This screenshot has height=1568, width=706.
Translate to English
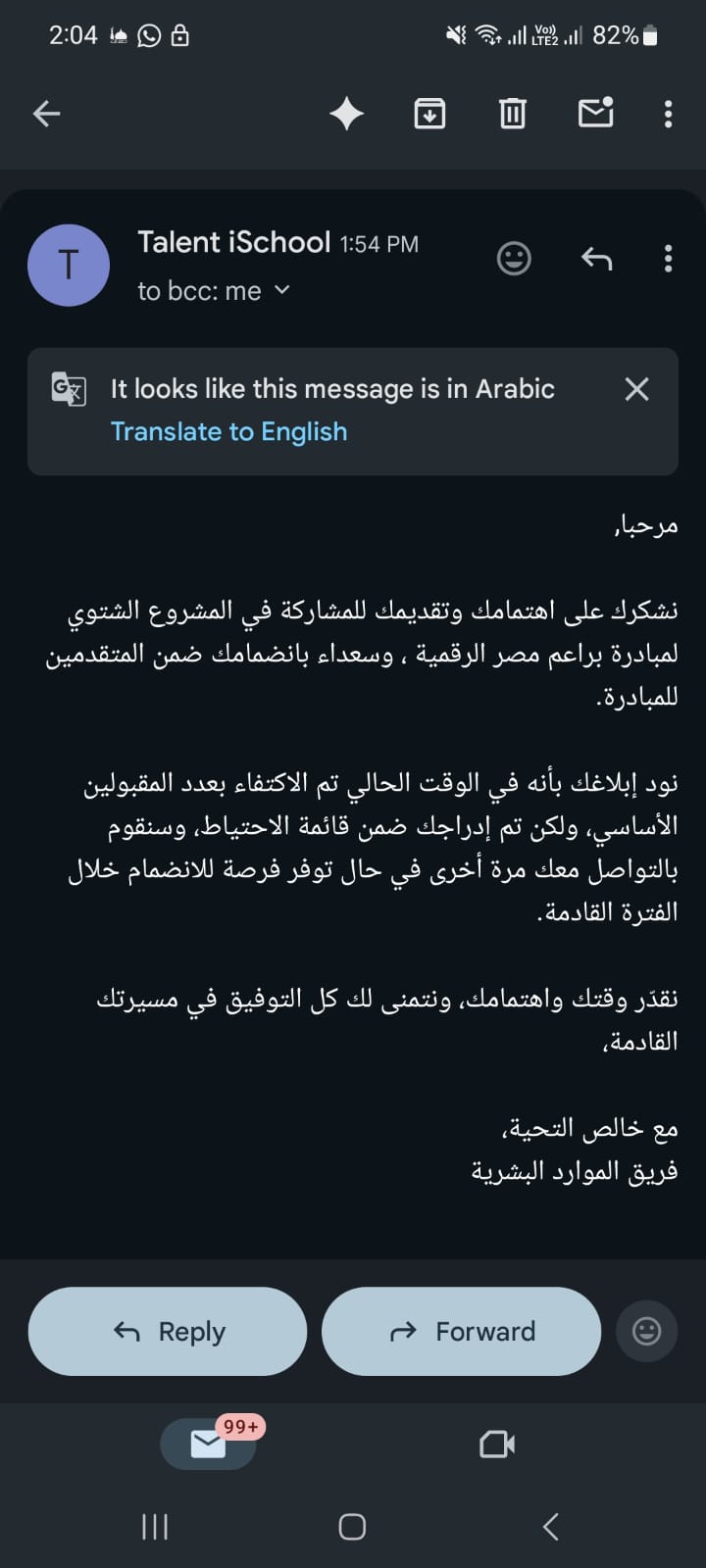click(x=228, y=432)
